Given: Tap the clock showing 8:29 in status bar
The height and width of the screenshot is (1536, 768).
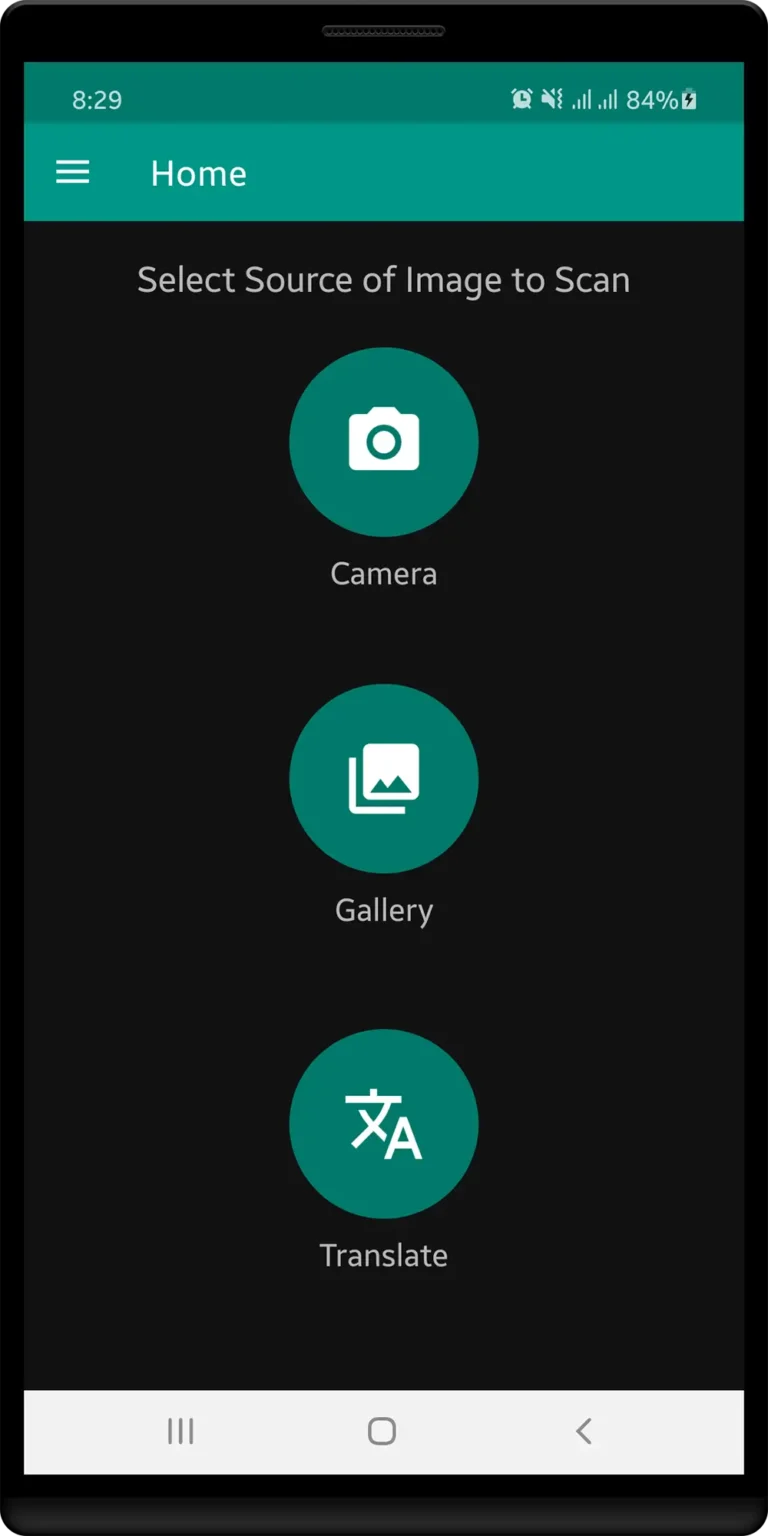Looking at the screenshot, I should 97,99.
